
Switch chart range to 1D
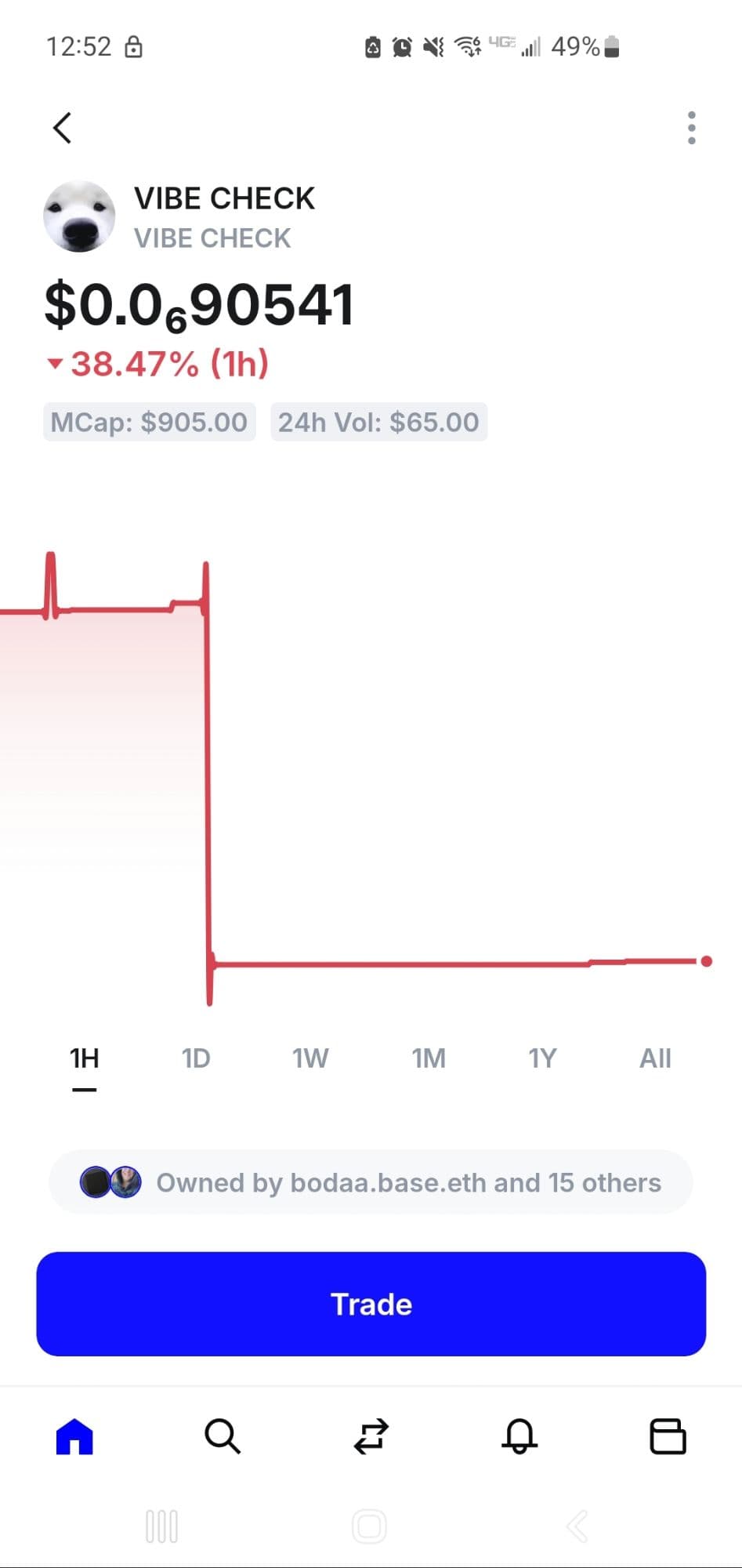[x=196, y=1058]
